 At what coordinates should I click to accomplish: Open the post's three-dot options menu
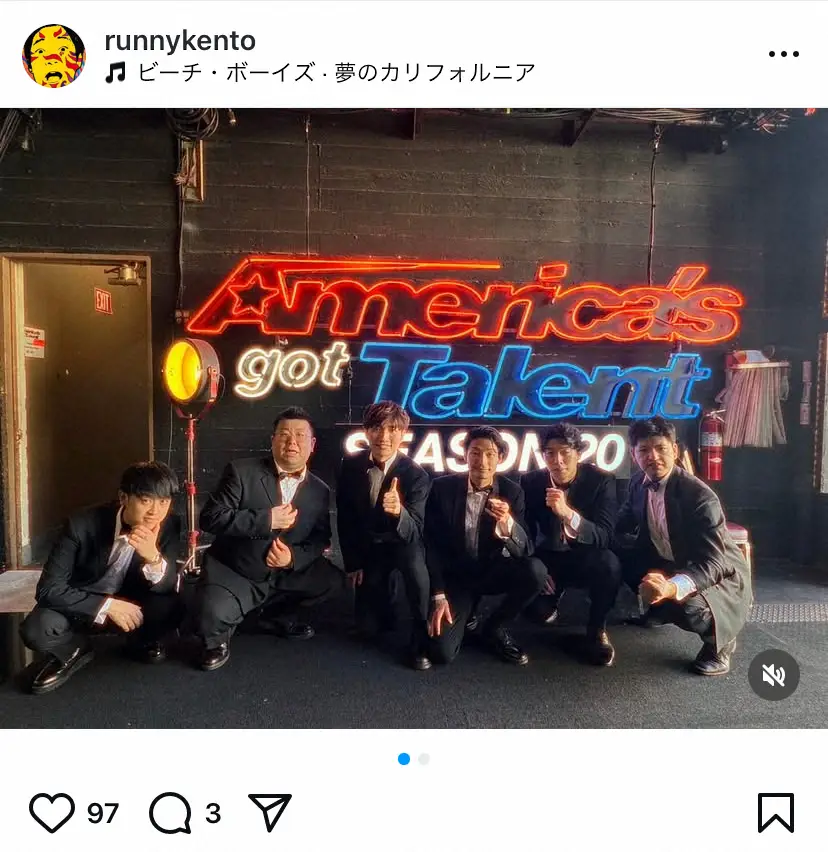click(x=785, y=55)
